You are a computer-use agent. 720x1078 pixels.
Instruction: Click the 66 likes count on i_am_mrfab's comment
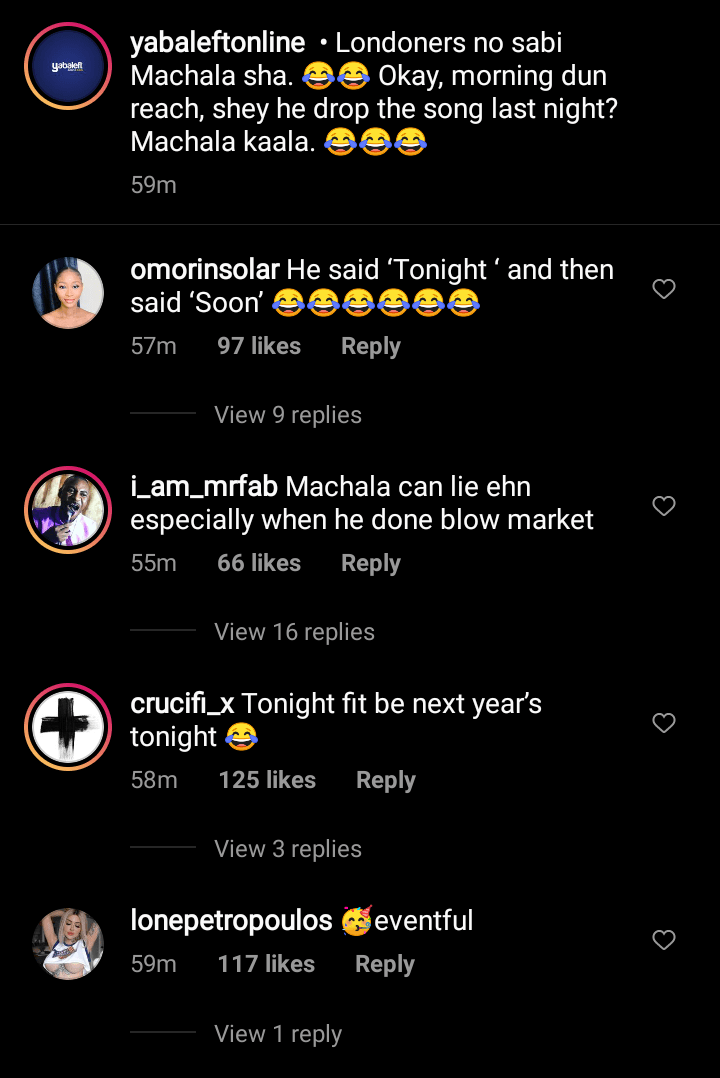point(258,562)
